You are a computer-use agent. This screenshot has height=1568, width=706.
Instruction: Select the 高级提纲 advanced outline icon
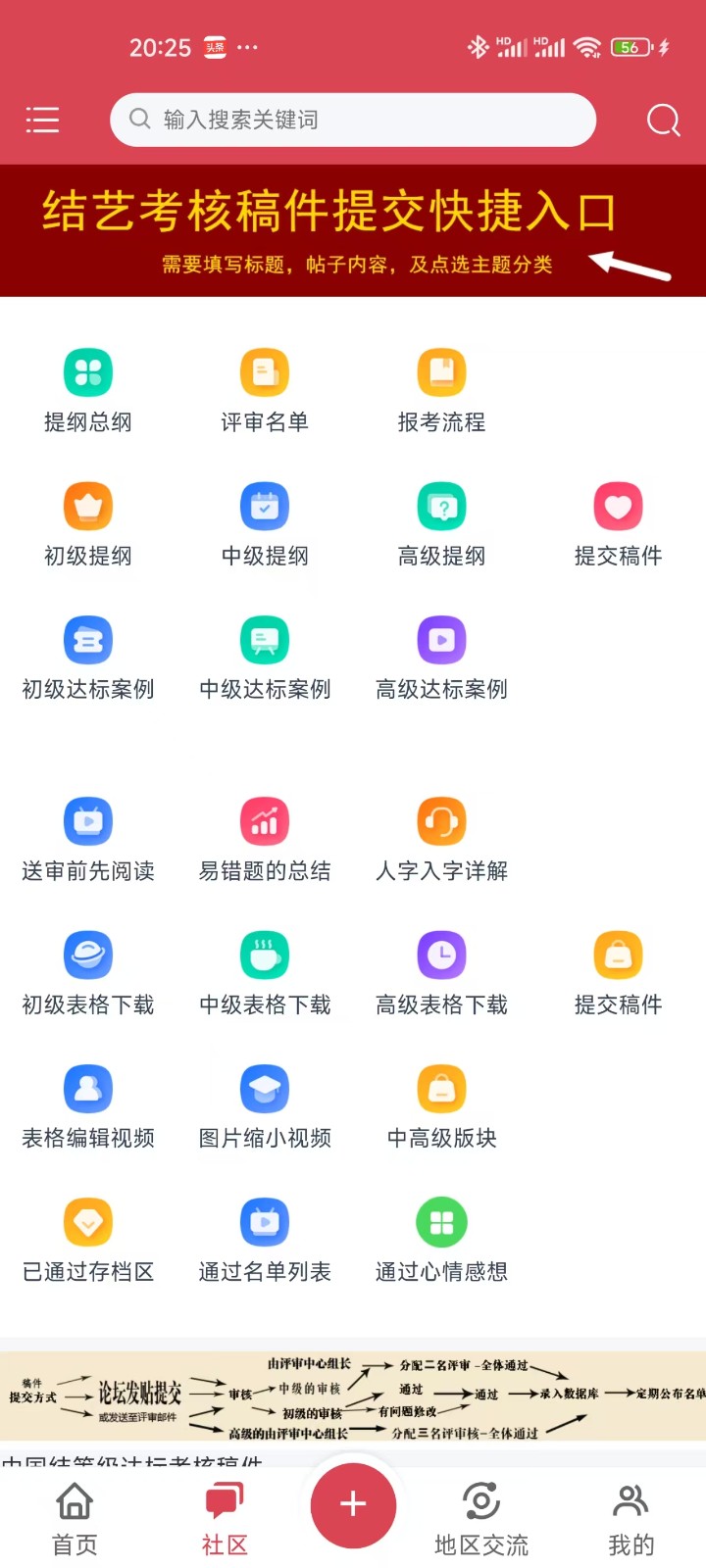tap(441, 506)
